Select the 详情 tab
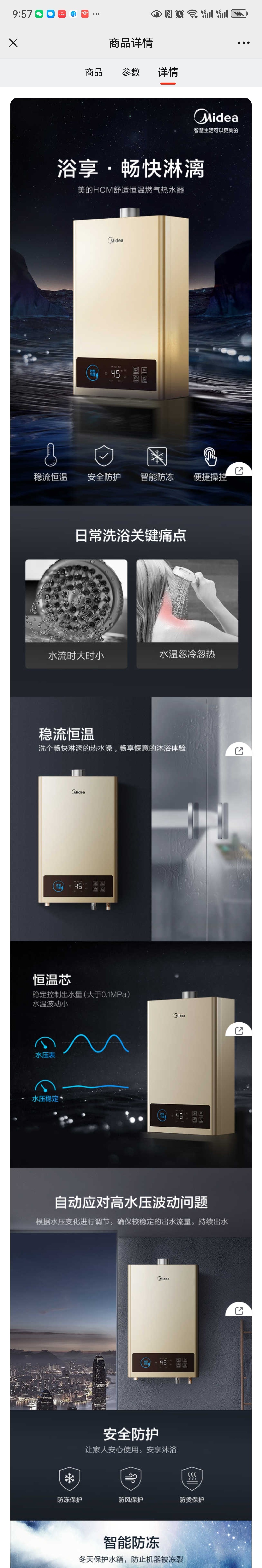262x1568 pixels. 168,72
